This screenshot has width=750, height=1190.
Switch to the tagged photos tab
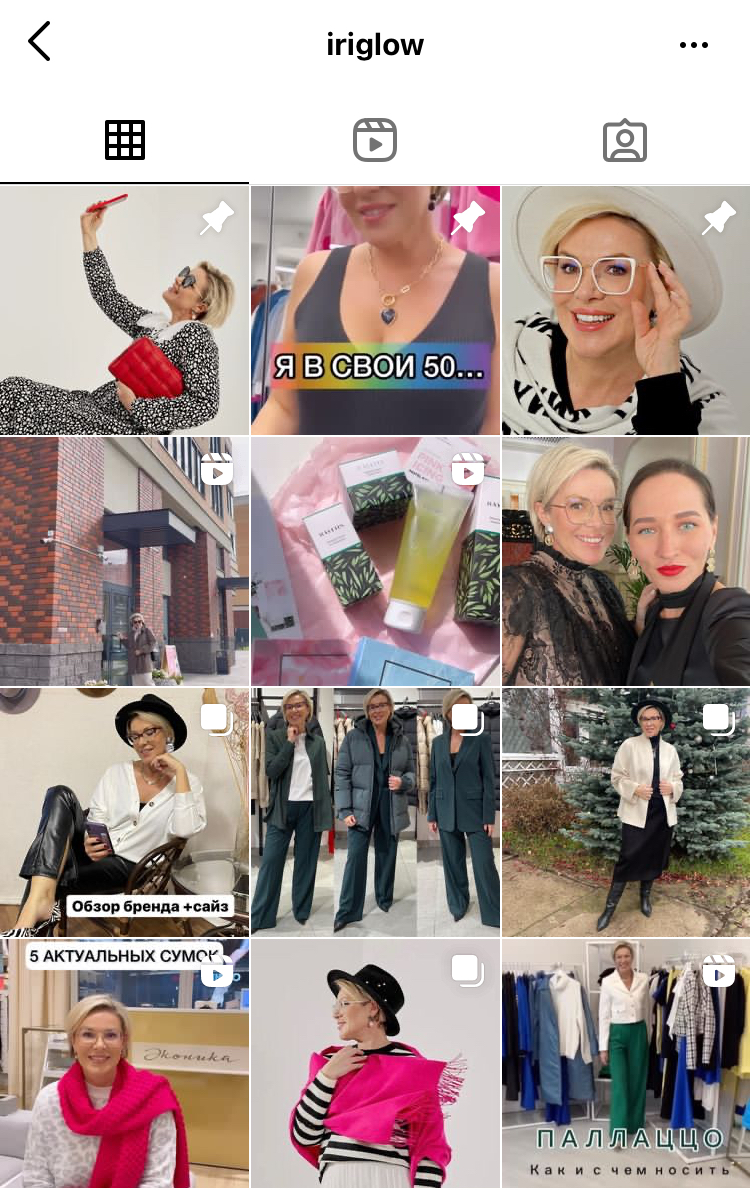625,141
